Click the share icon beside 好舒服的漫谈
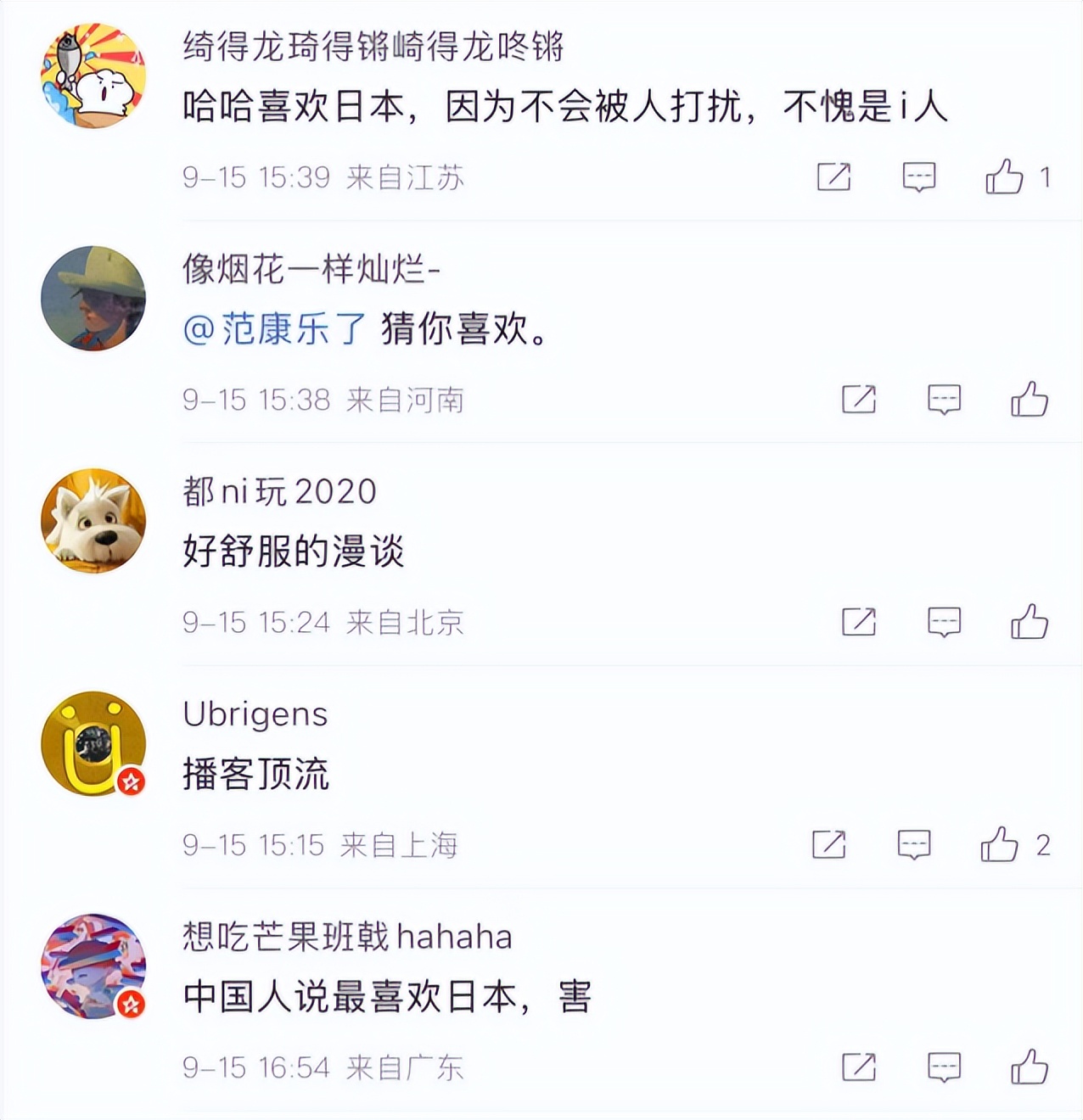Screen dimensions: 1083x1120 [x=860, y=622]
